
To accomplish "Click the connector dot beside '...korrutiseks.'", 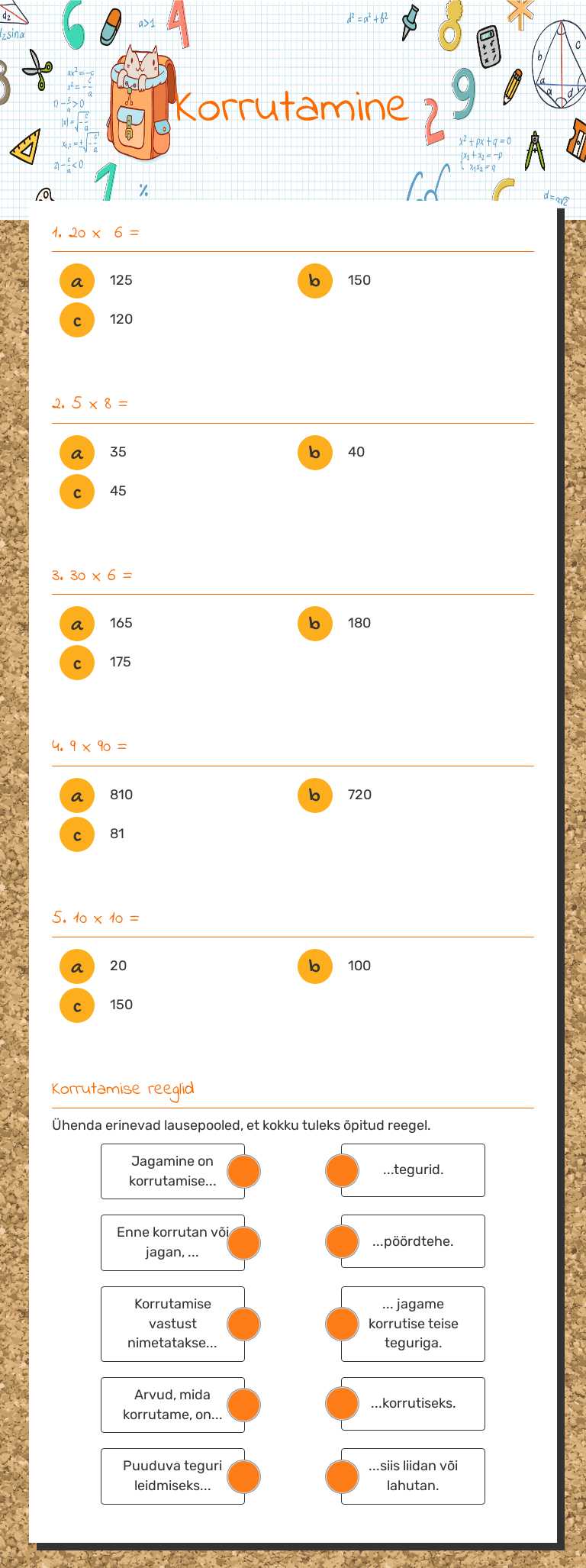I will tap(341, 1402).
